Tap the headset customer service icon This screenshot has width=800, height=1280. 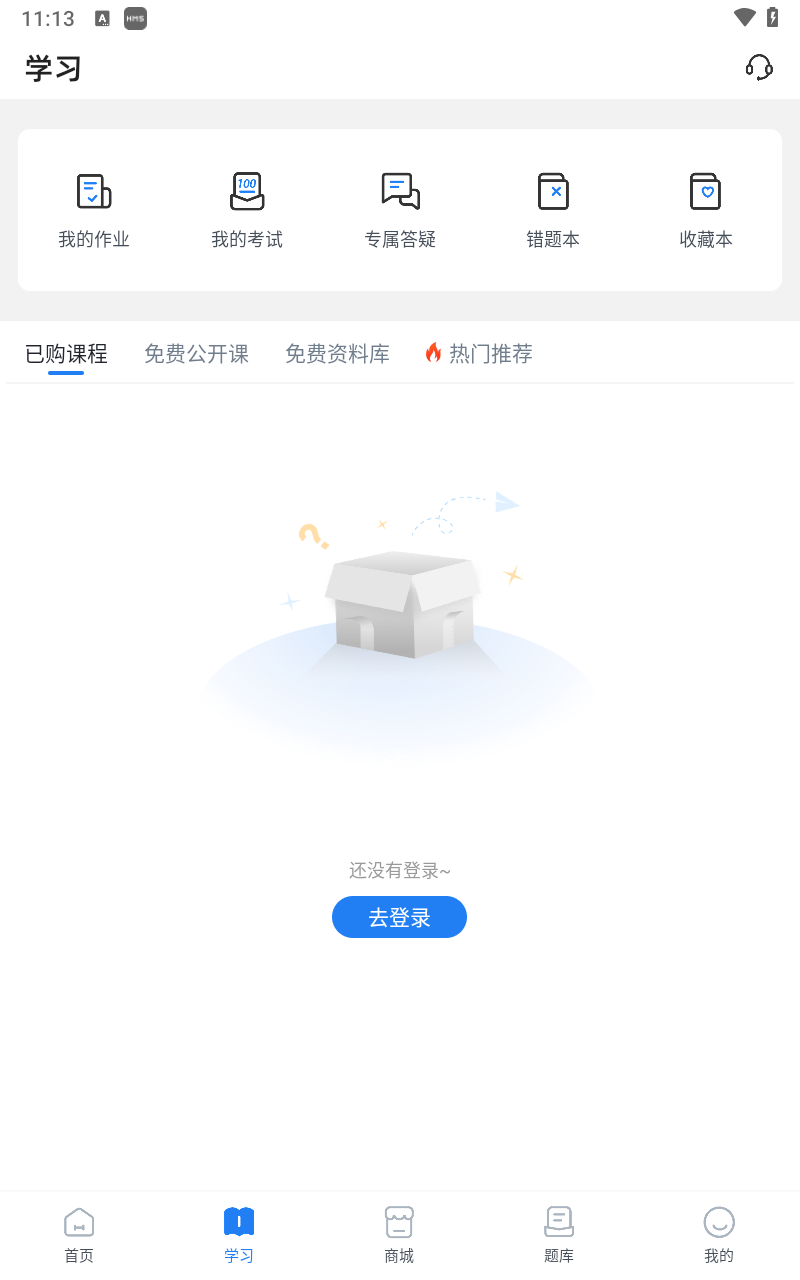[x=759, y=68]
